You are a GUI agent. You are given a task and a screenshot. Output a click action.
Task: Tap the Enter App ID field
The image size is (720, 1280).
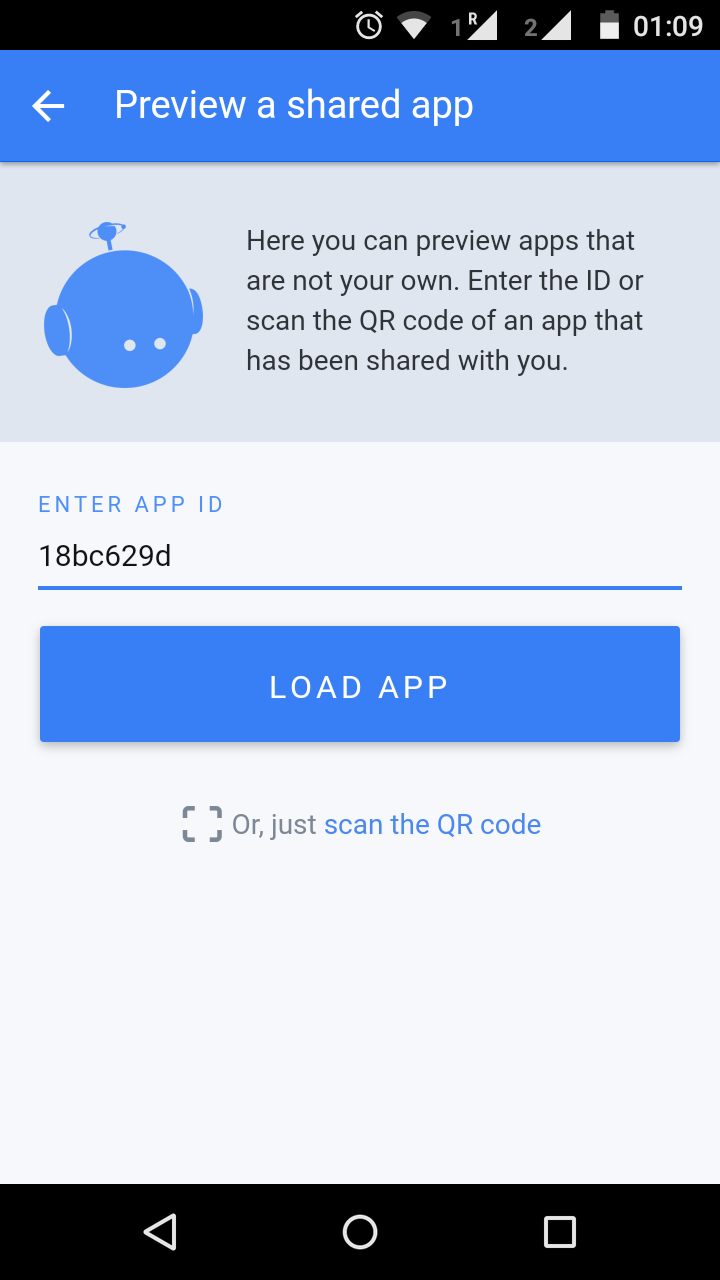click(360, 556)
